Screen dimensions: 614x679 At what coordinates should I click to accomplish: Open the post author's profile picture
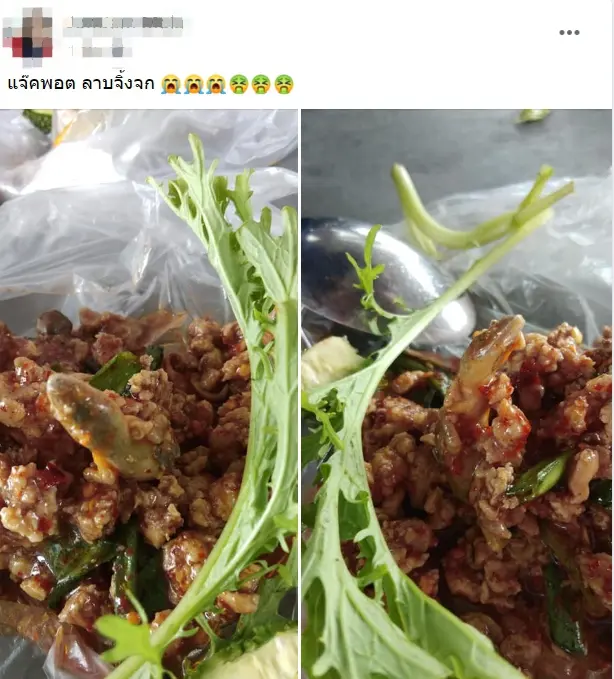click(27, 33)
